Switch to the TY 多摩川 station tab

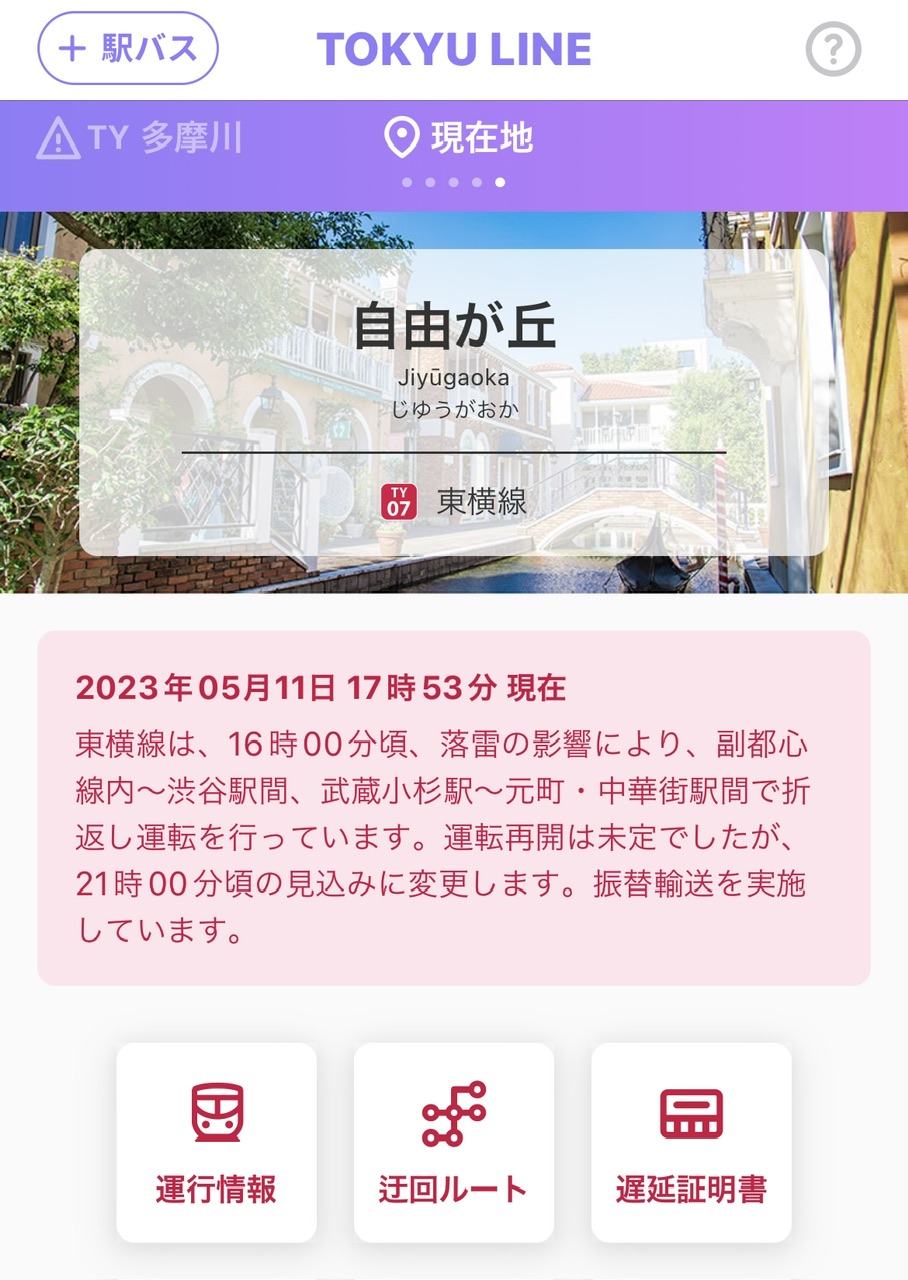140,138
